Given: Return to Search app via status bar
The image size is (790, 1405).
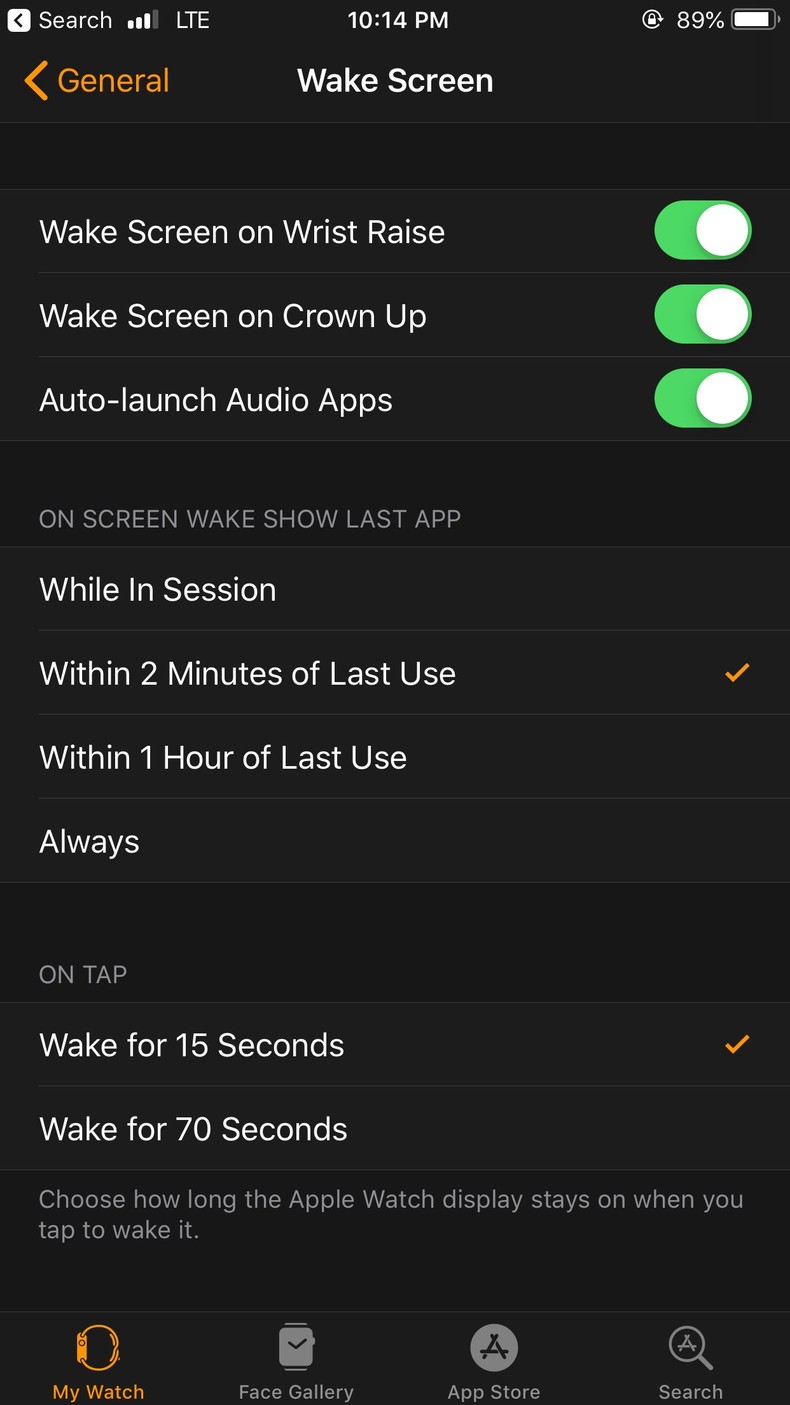Looking at the screenshot, I should coord(59,20).
